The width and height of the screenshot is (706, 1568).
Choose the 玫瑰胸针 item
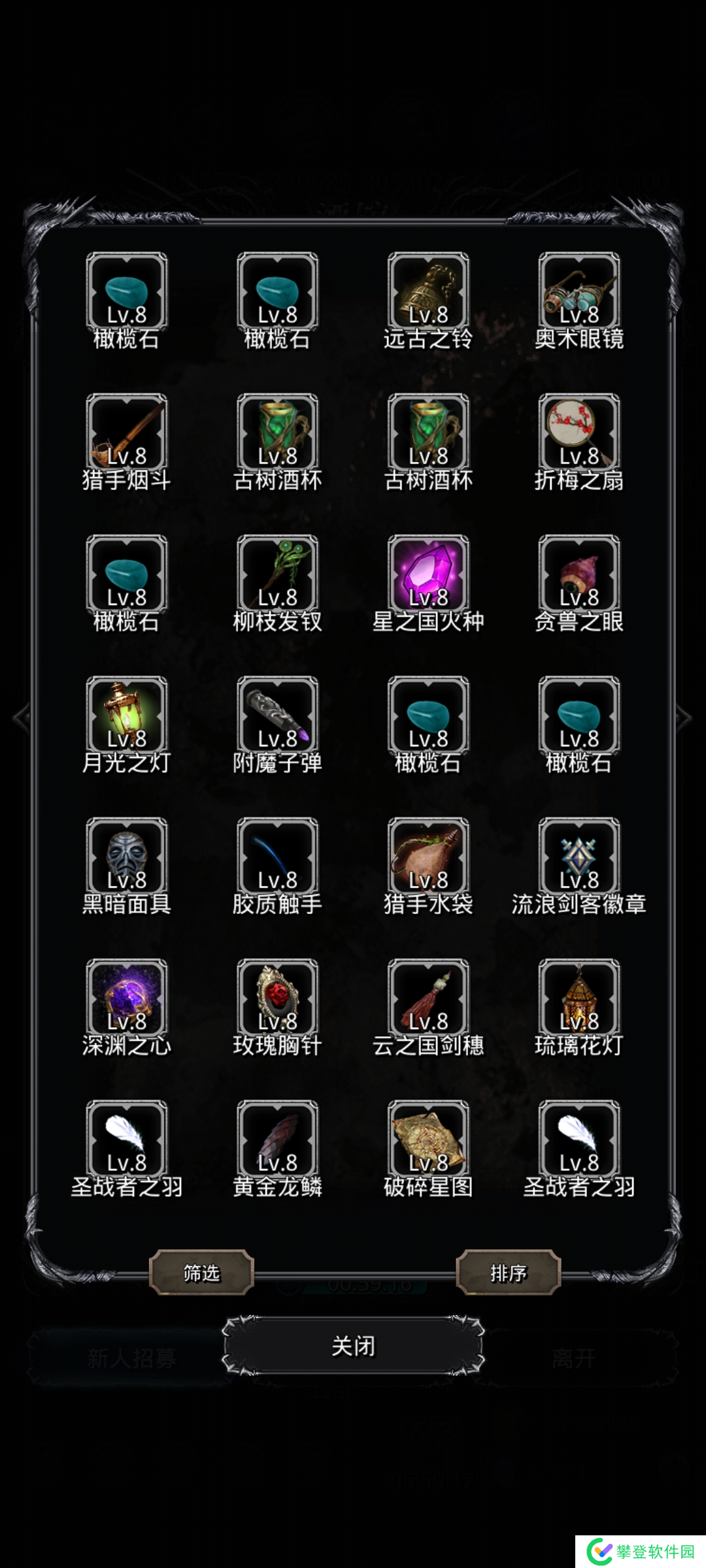point(277,999)
